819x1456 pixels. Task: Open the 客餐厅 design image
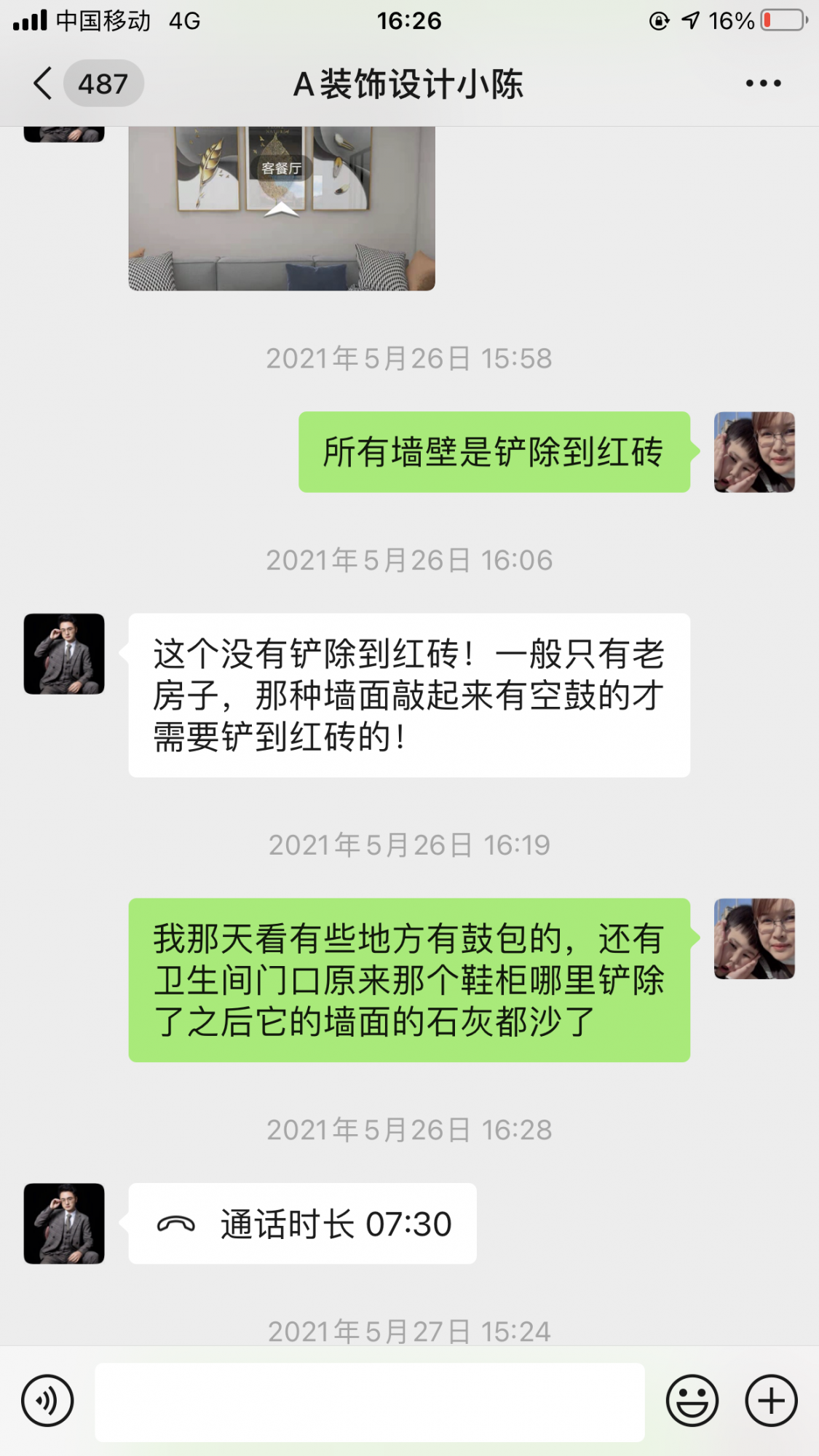click(282, 209)
